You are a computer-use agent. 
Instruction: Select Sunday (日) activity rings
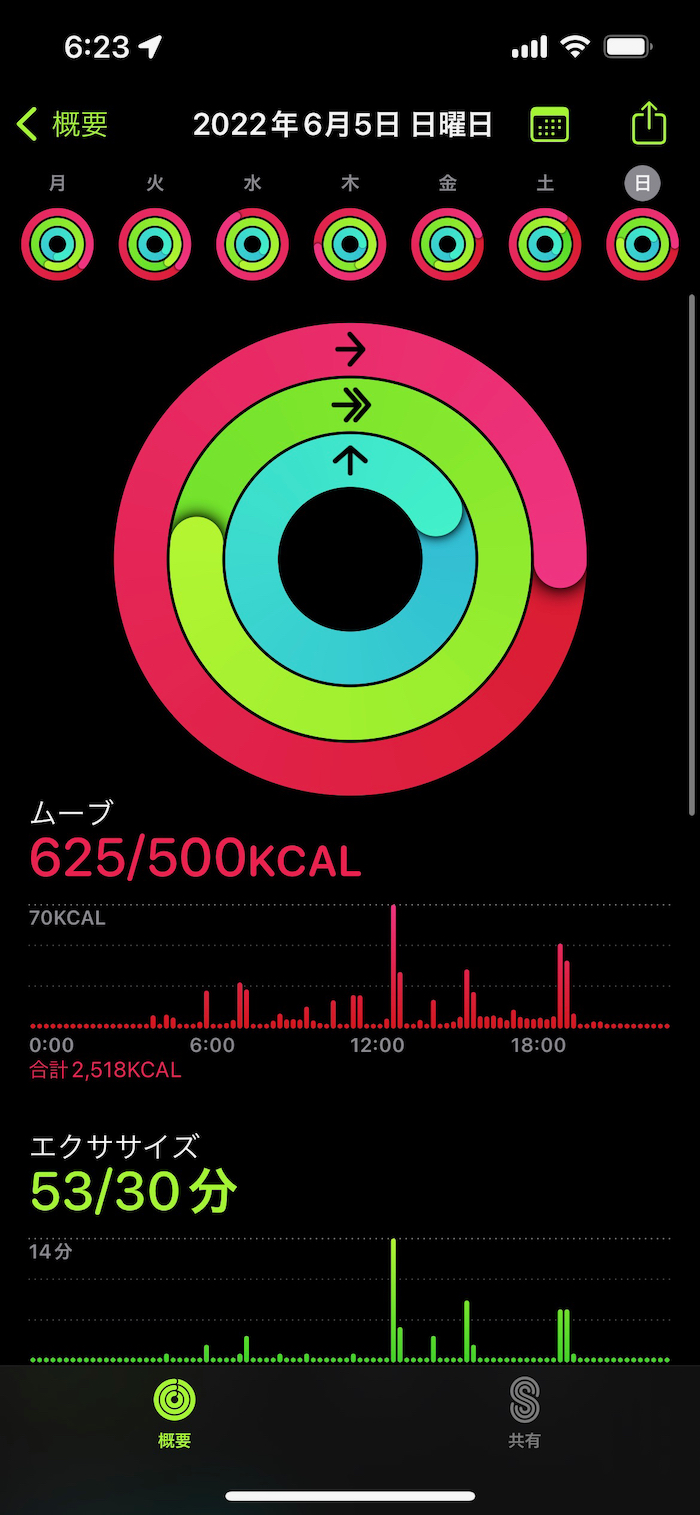coord(642,243)
